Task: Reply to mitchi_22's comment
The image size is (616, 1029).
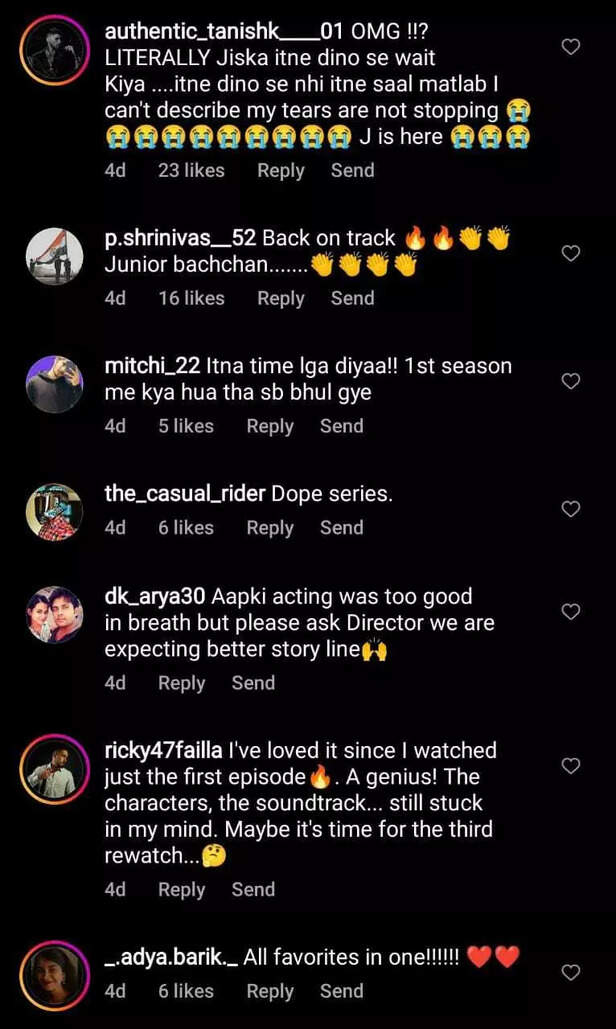Action: point(269,427)
